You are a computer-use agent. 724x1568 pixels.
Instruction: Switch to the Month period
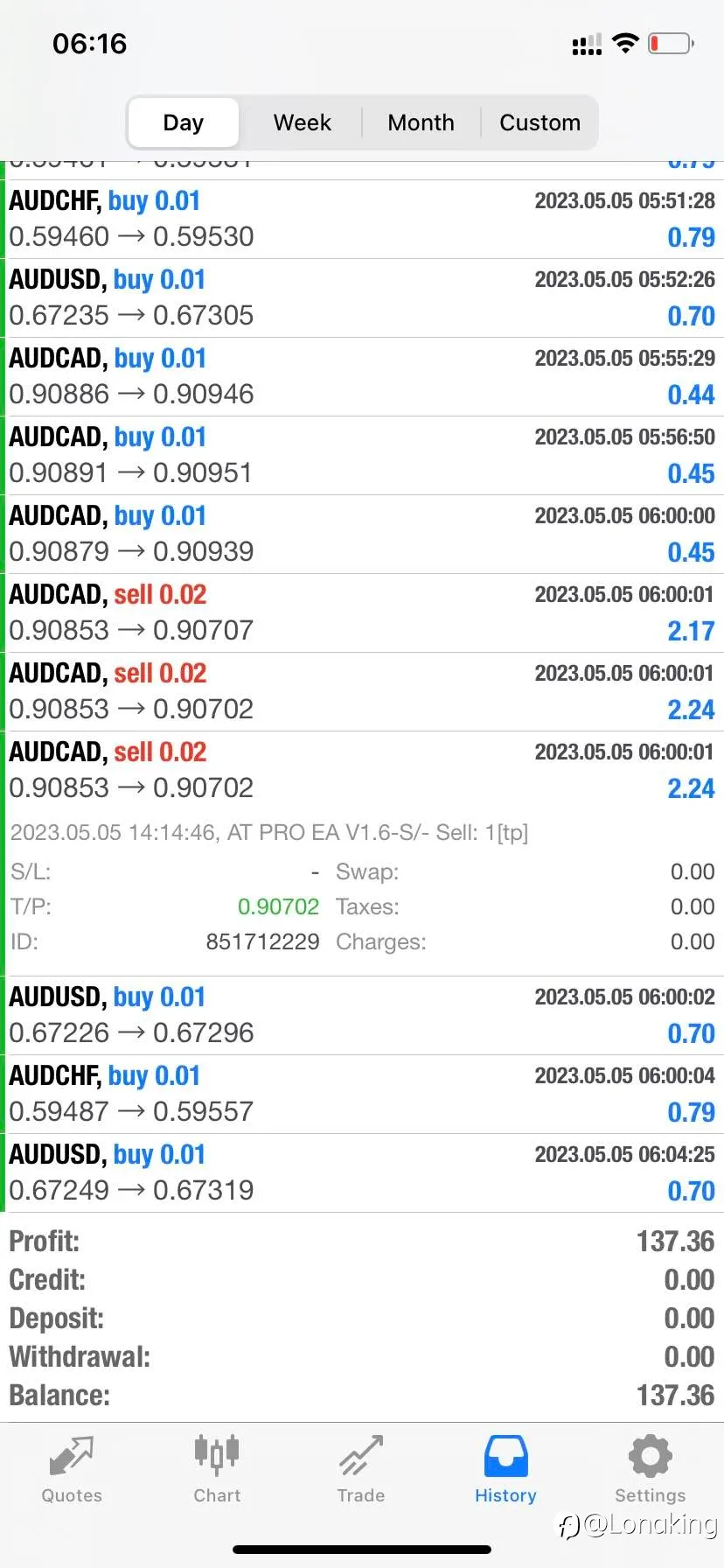tap(421, 122)
